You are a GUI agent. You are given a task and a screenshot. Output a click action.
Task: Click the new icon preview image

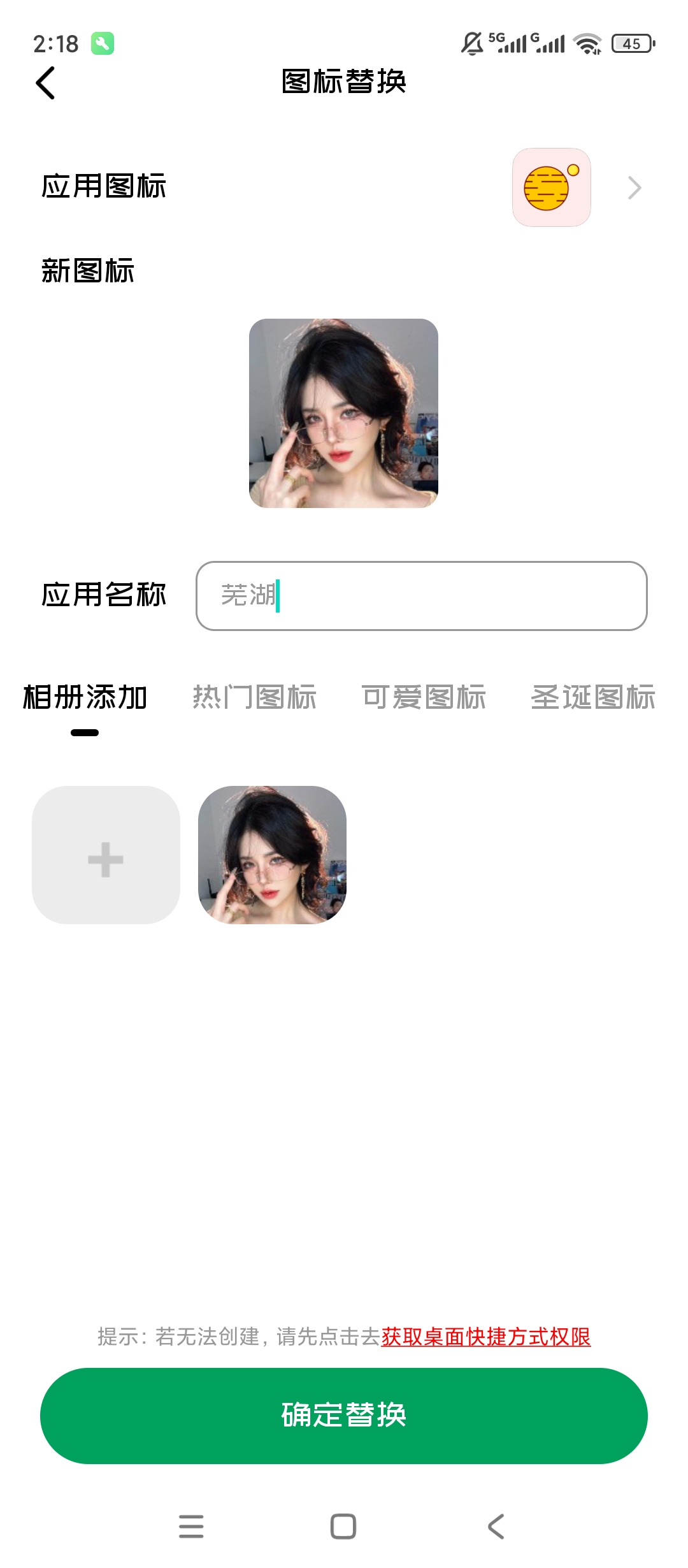point(344,414)
